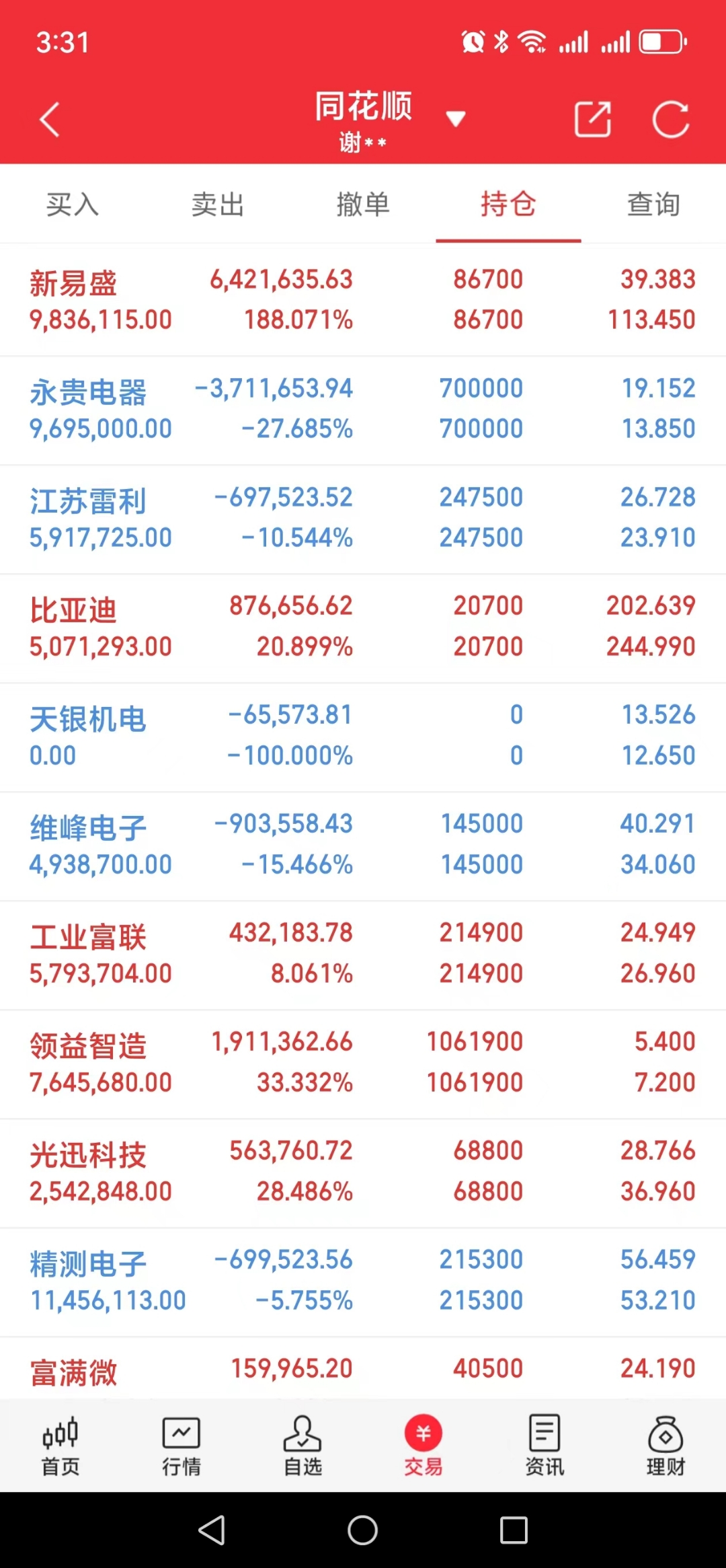Open the 卖出 sell tab
Viewport: 726px width, 1568px height.
[216, 204]
